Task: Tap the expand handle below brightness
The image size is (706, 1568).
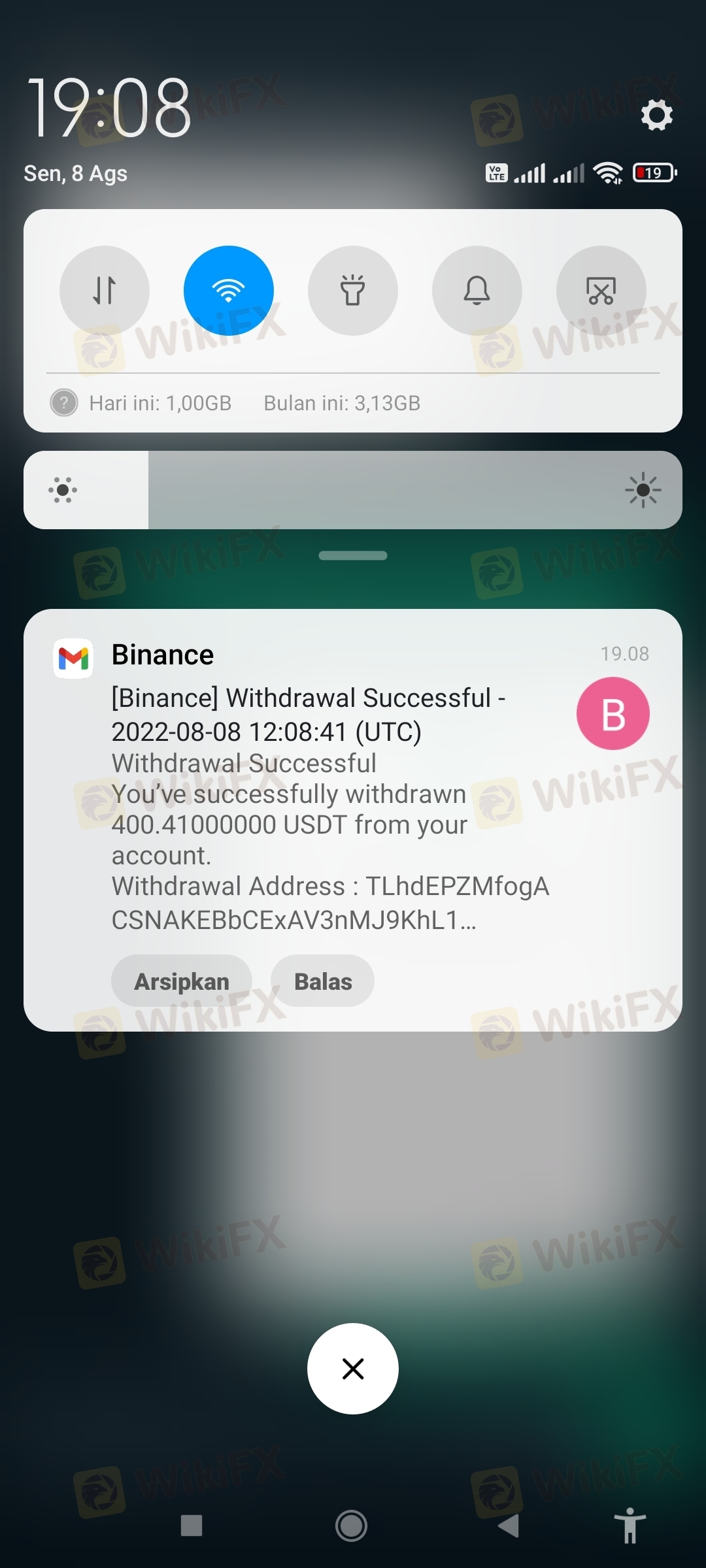Action: pyautogui.click(x=353, y=555)
